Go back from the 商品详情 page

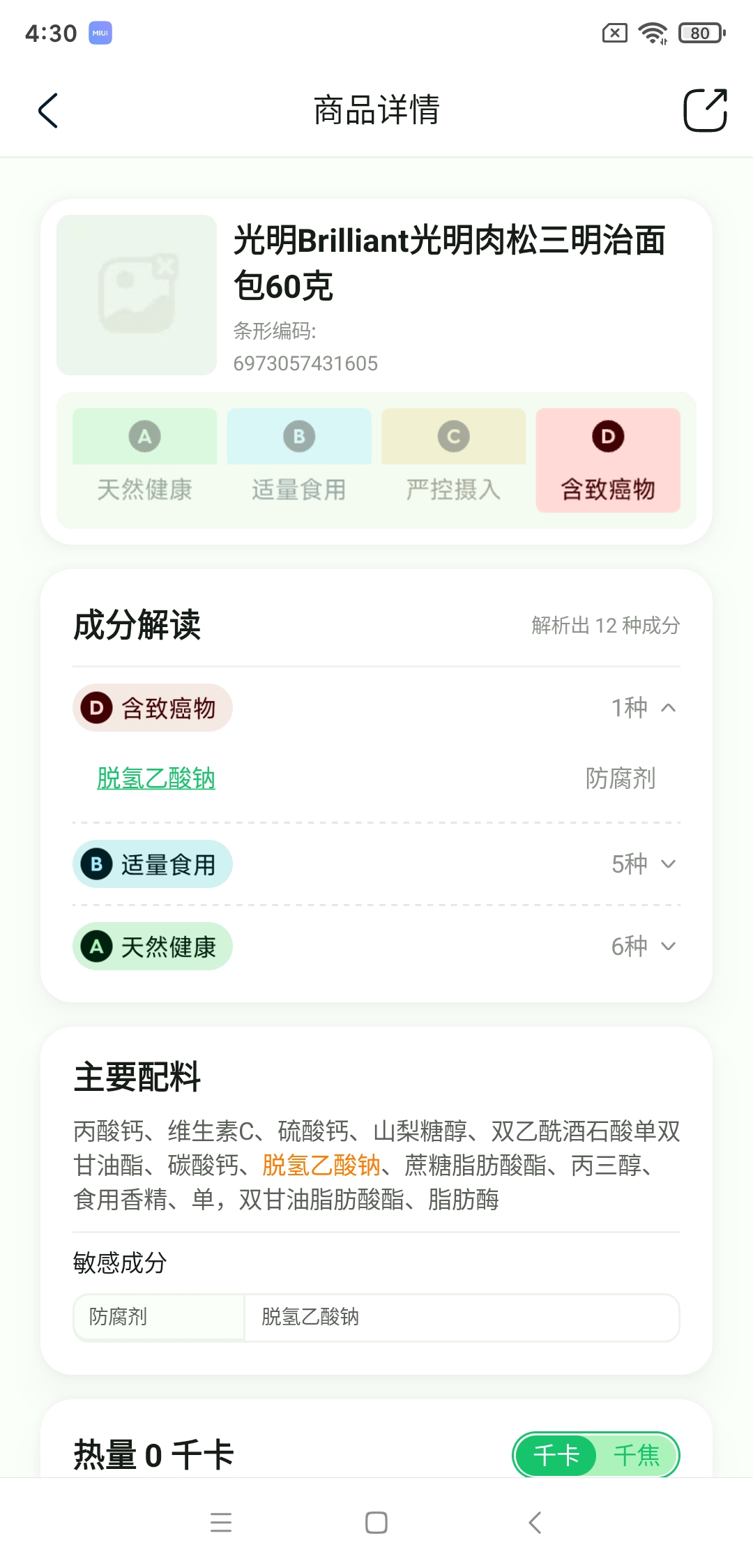point(48,111)
